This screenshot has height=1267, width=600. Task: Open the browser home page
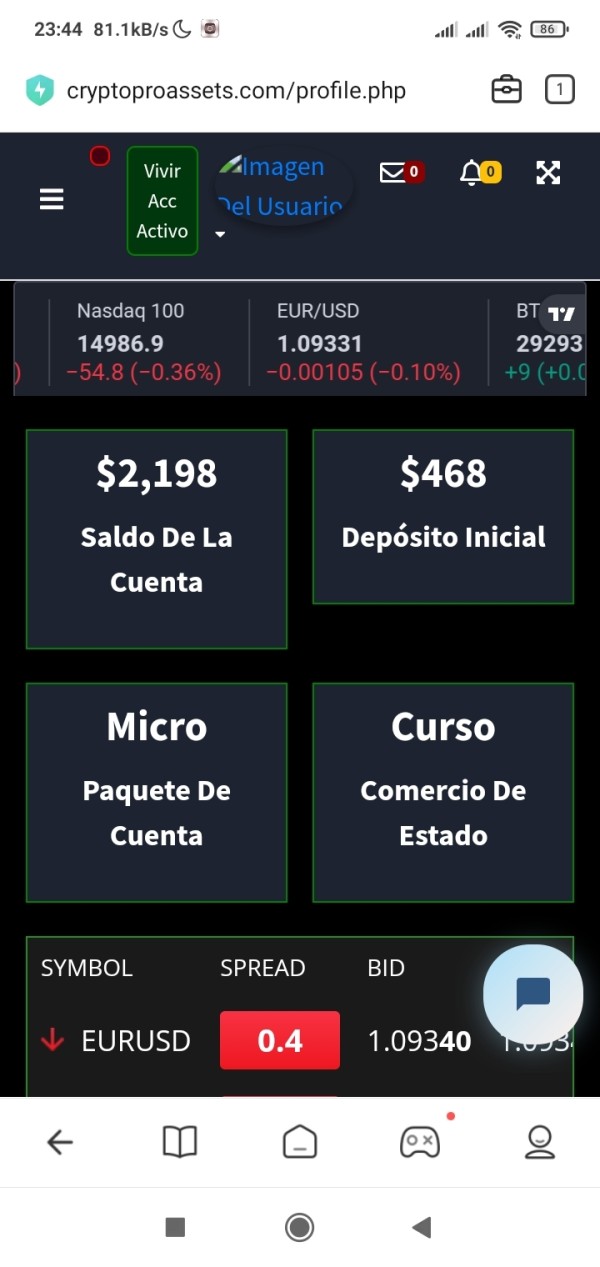(x=300, y=1142)
